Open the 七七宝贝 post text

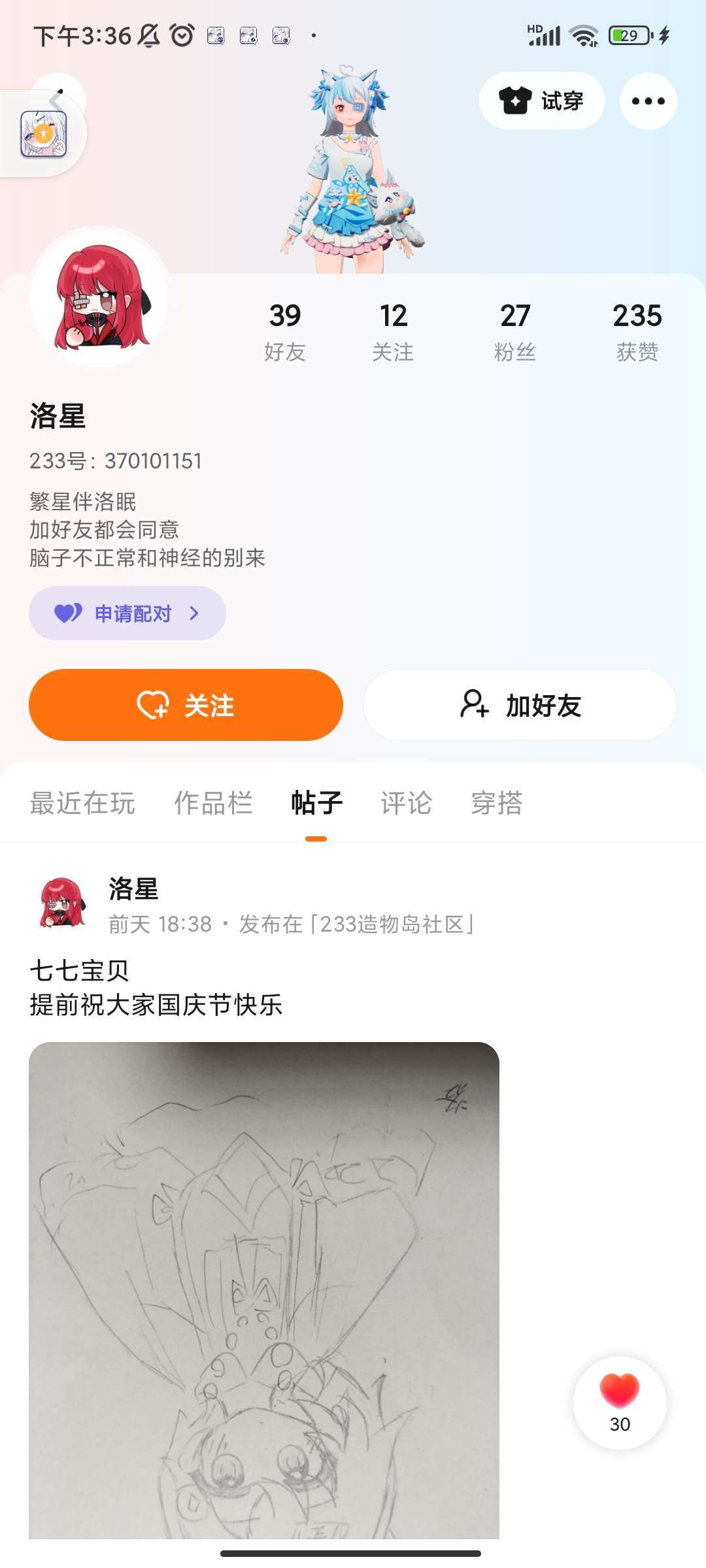pyautogui.click(x=156, y=988)
